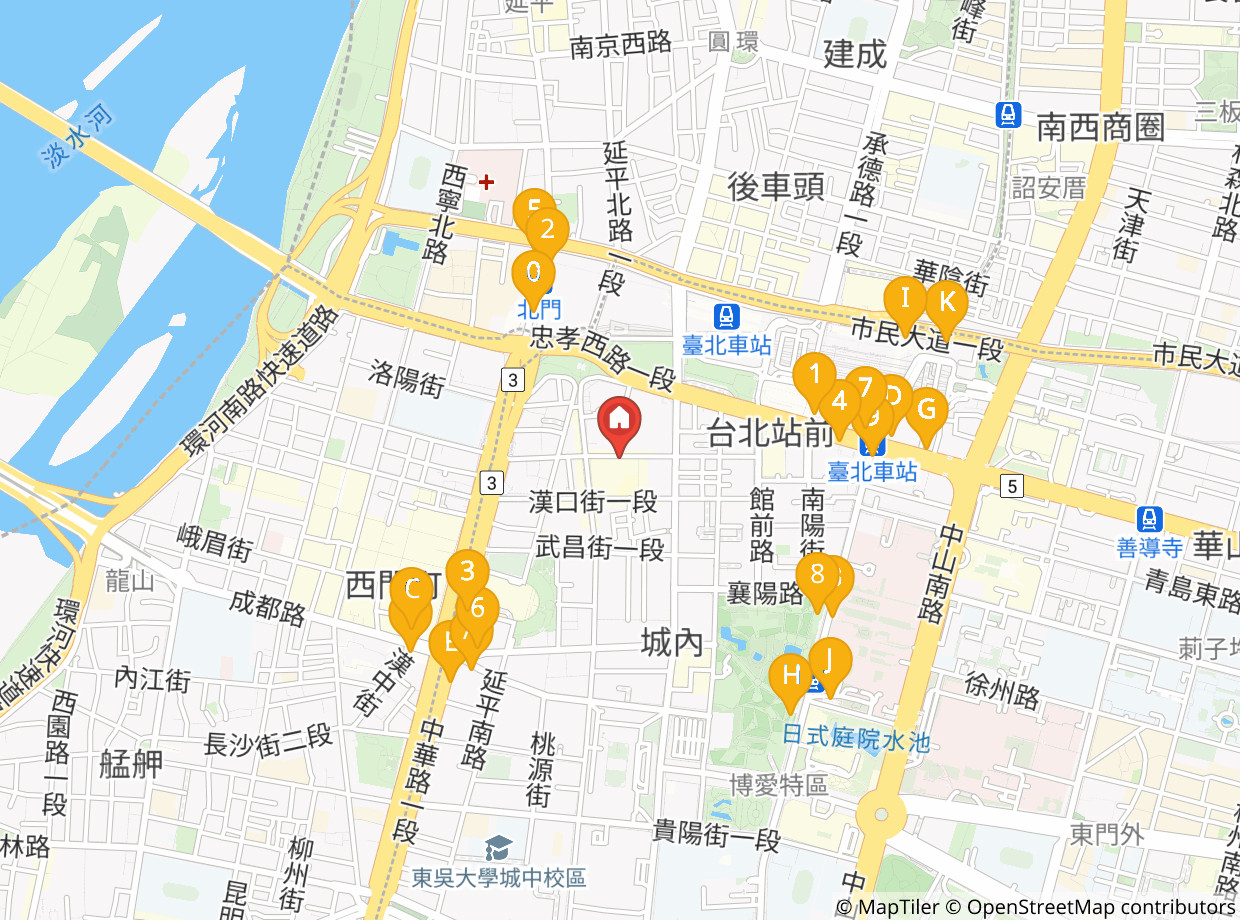The image size is (1240, 920).
Task: Tap map marker 1
Action: point(814,375)
